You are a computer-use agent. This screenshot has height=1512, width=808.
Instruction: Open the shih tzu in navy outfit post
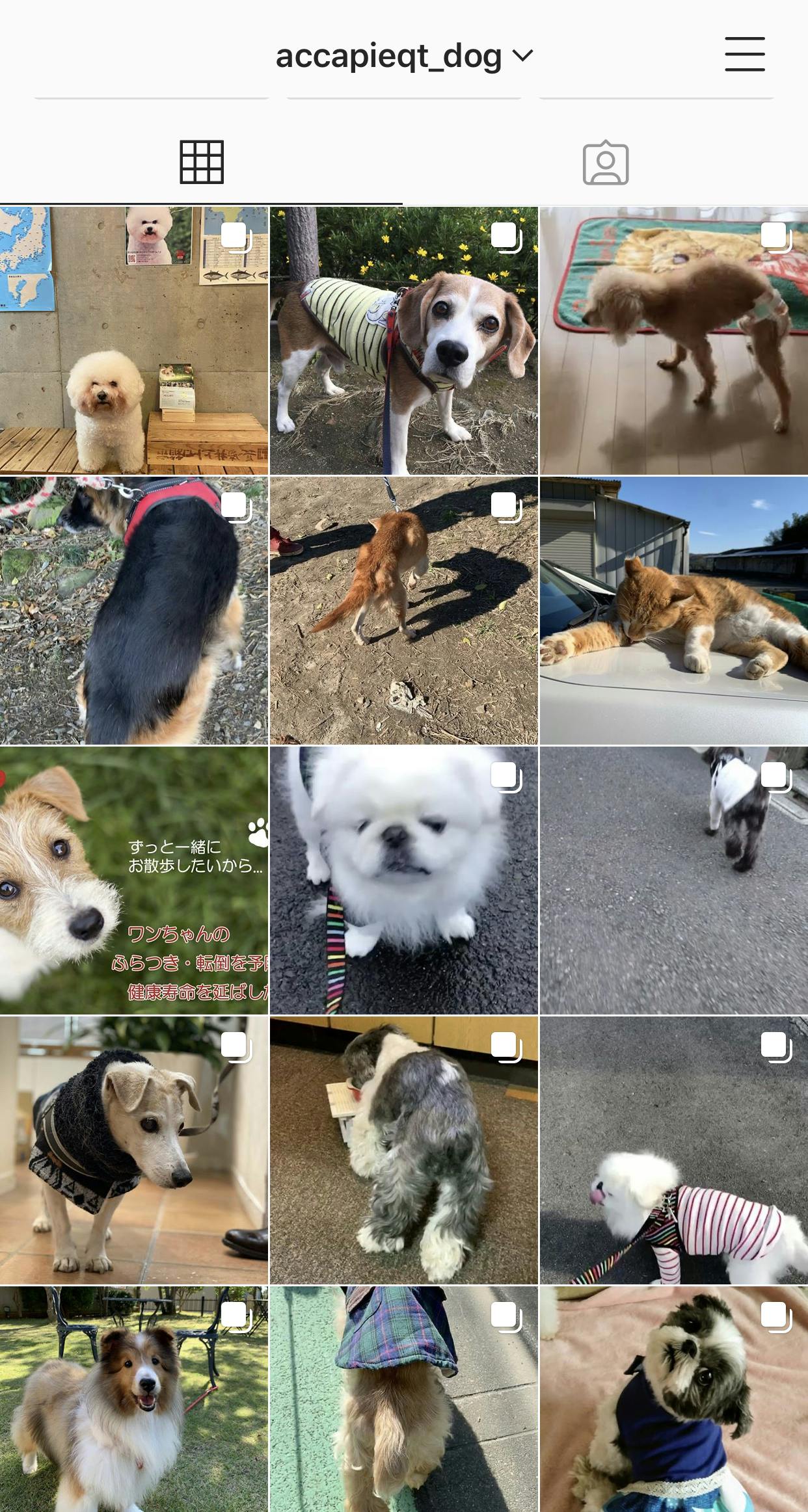point(673,1398)
